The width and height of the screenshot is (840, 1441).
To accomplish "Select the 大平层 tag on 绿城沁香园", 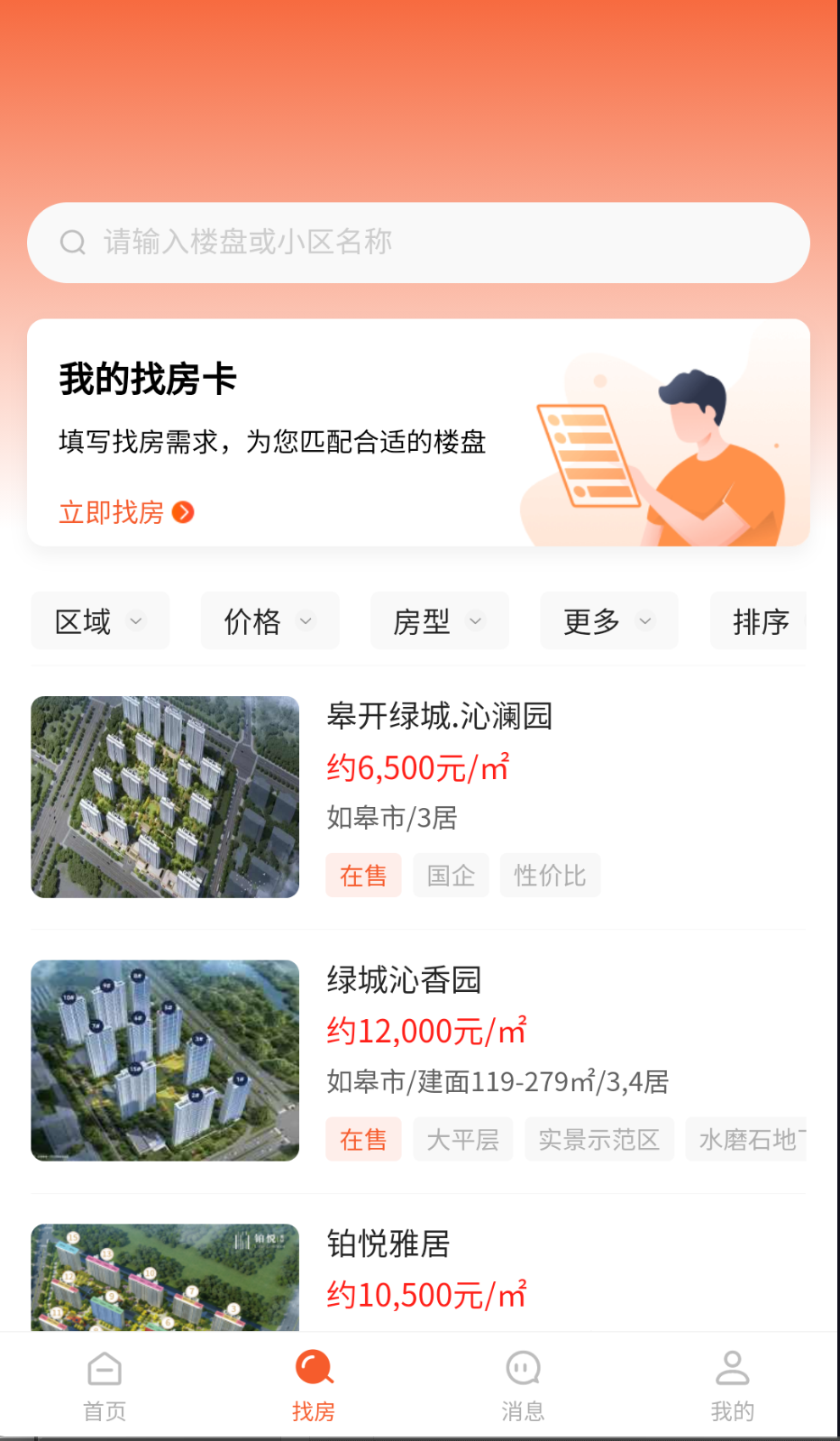I will tap(462, 1139).
